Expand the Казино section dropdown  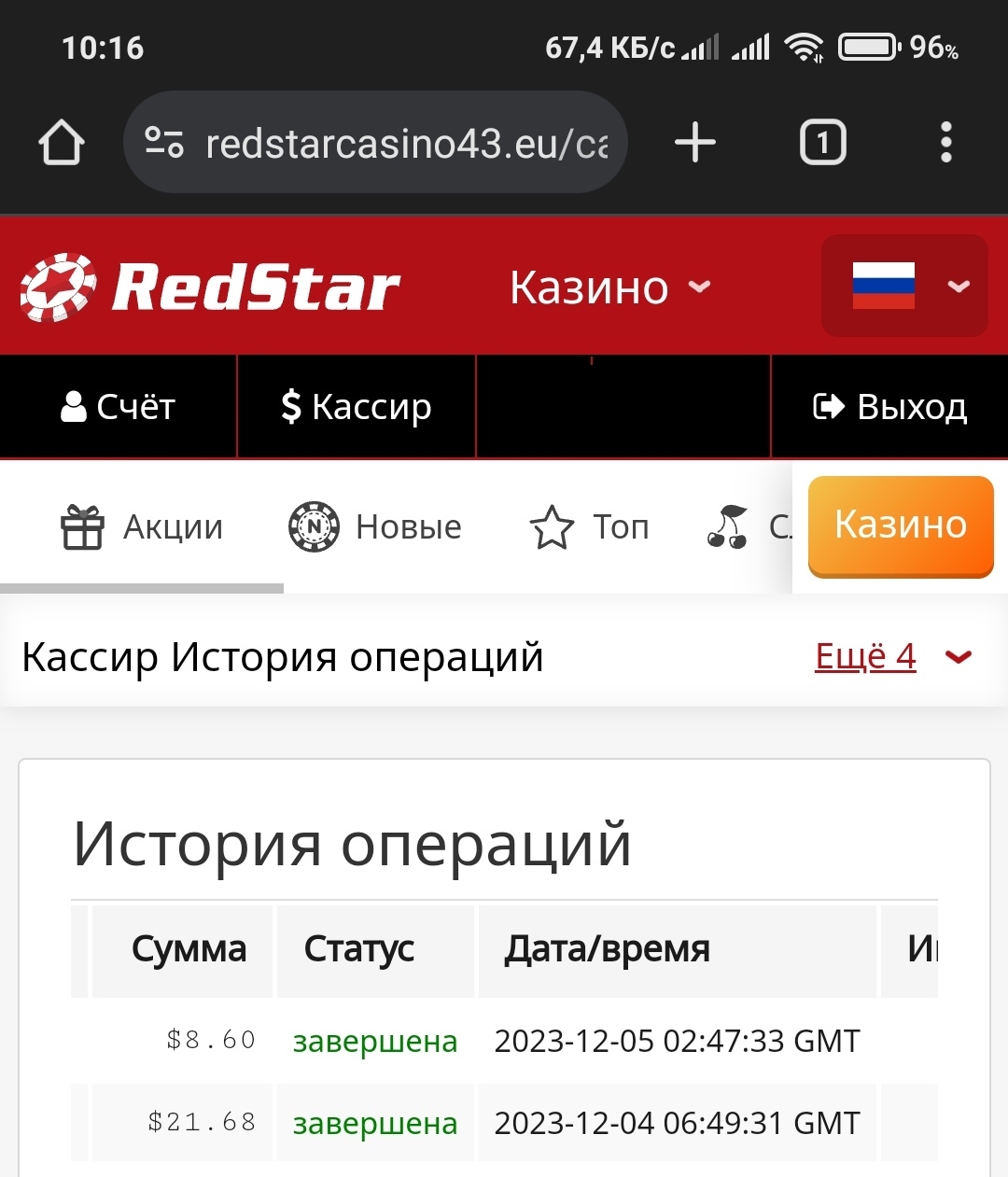click(x=610, y=287)
